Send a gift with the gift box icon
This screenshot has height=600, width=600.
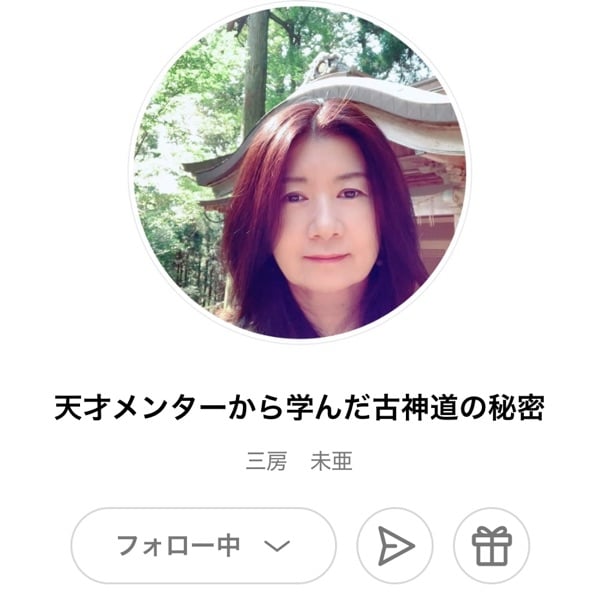click(491, 546)
